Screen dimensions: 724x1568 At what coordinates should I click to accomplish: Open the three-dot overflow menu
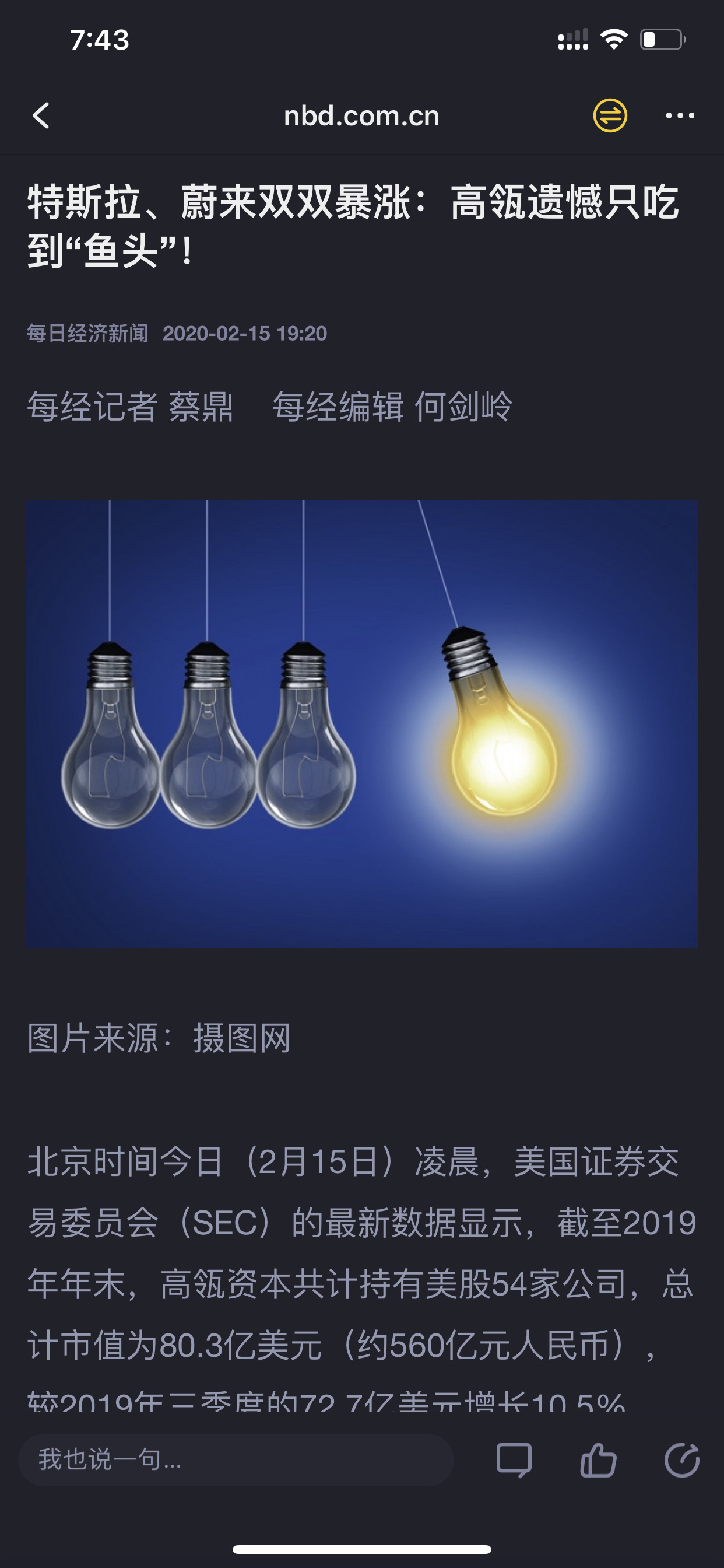point(680,116)
